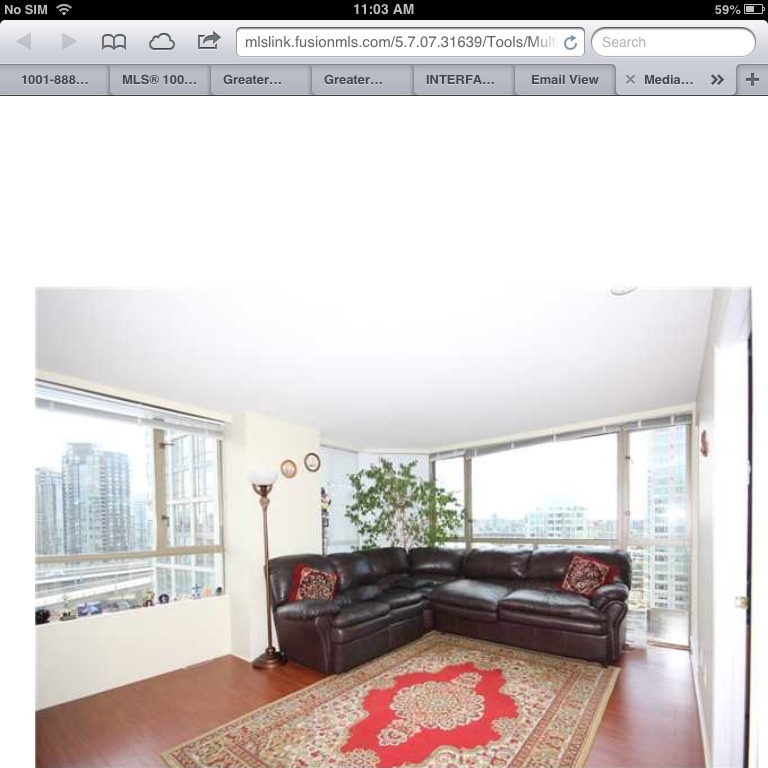This screenshot has height=768, width=768.
Task: Open the share menu
Action: (208, 42)
